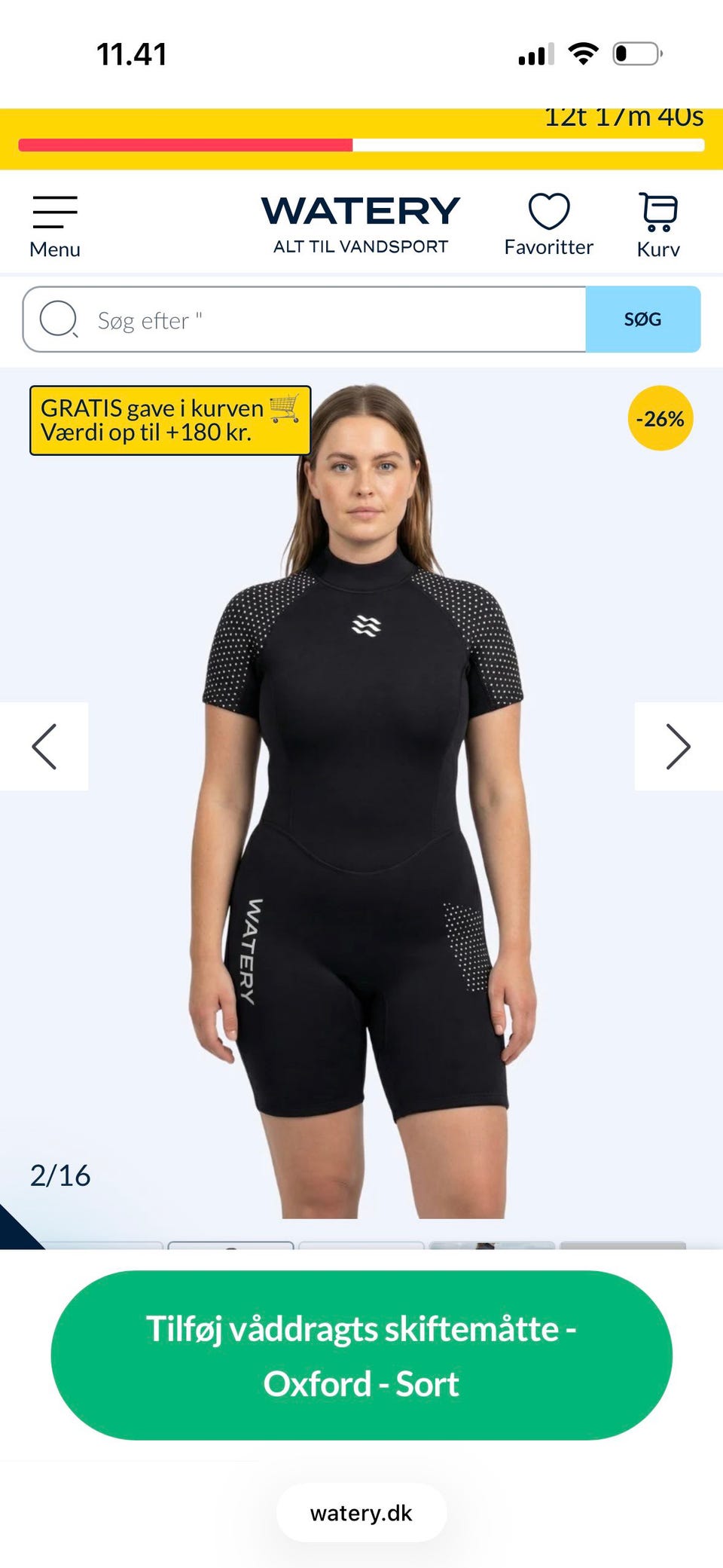Show previous product image
This screenshot has height=1568, width=723.
pos(44,747)
